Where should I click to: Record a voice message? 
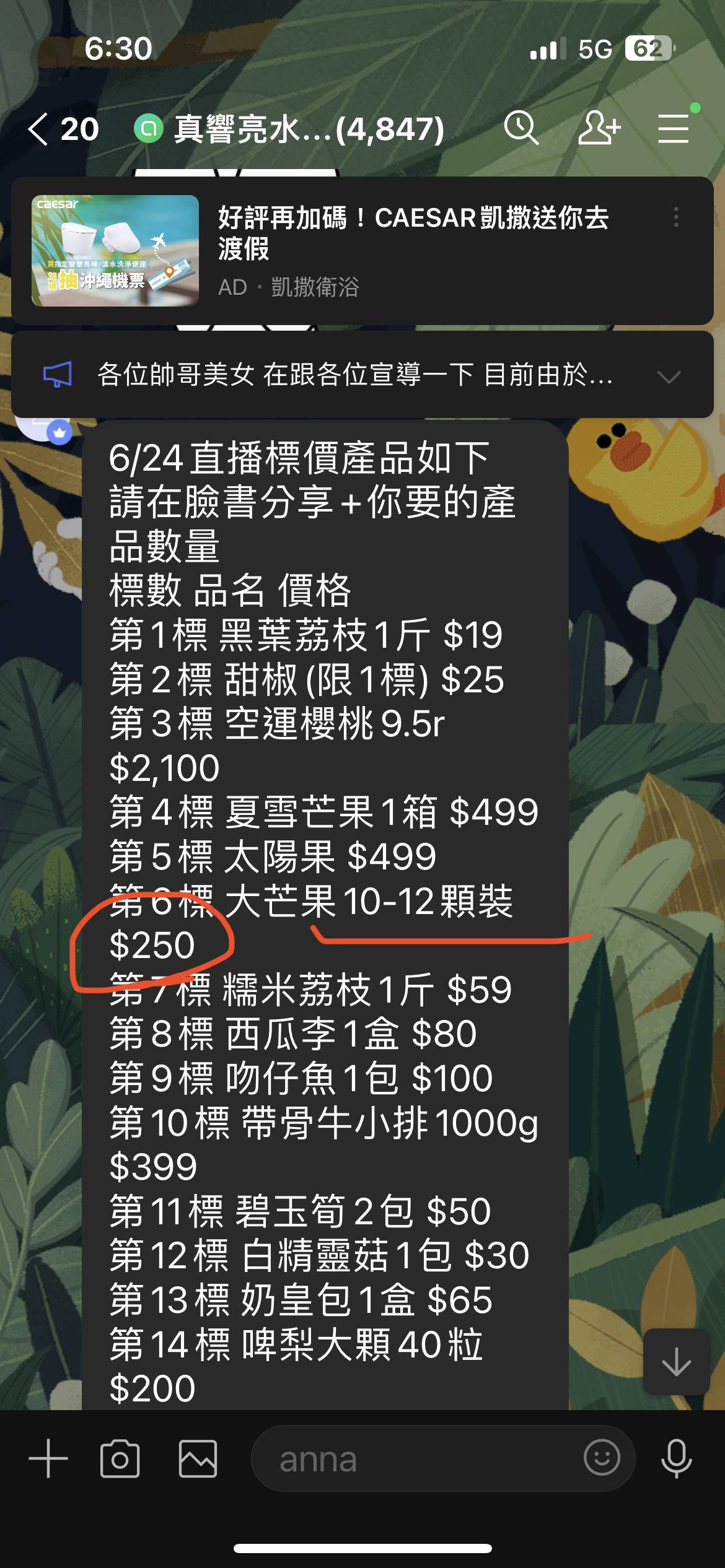tap(676, 1458)
